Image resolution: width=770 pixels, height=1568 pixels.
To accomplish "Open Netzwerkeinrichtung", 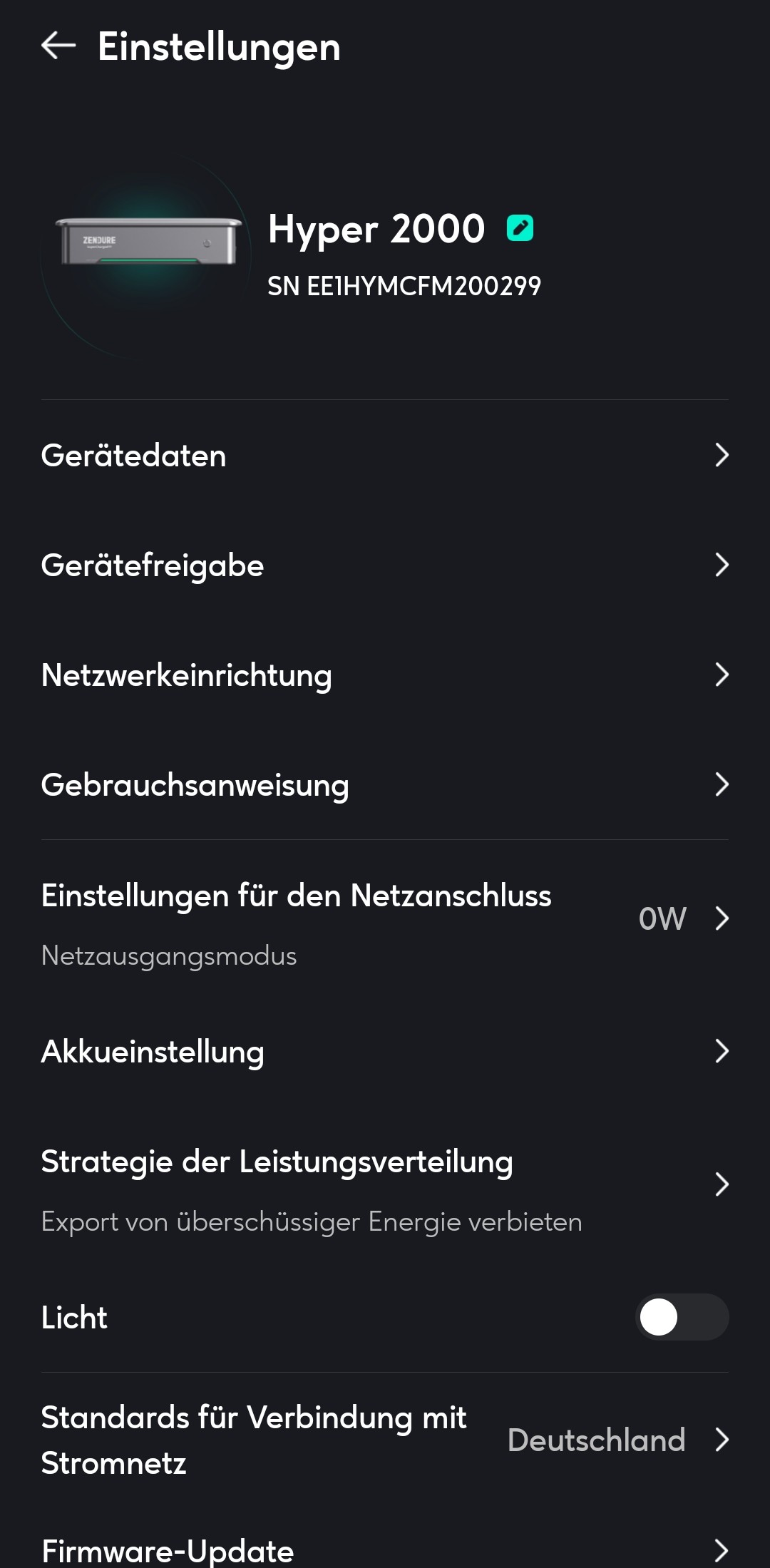I will coord(385,675).
